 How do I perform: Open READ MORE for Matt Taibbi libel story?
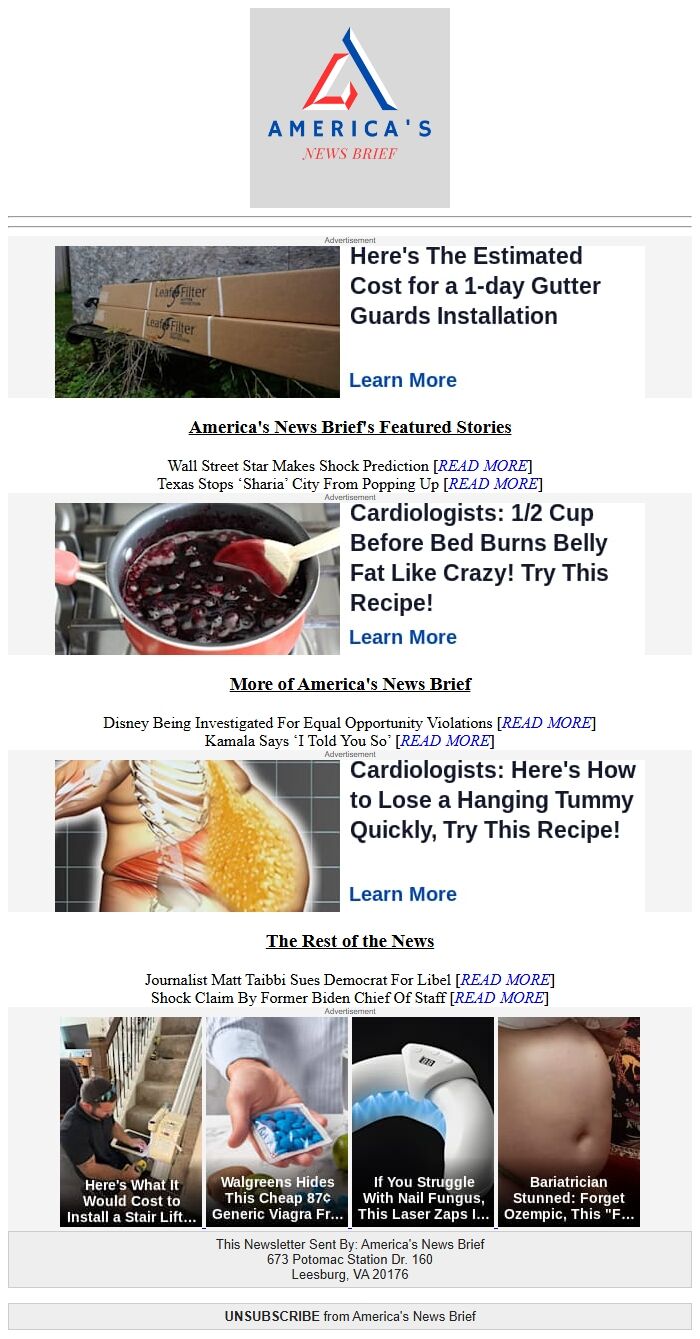(x=505, y=980)
